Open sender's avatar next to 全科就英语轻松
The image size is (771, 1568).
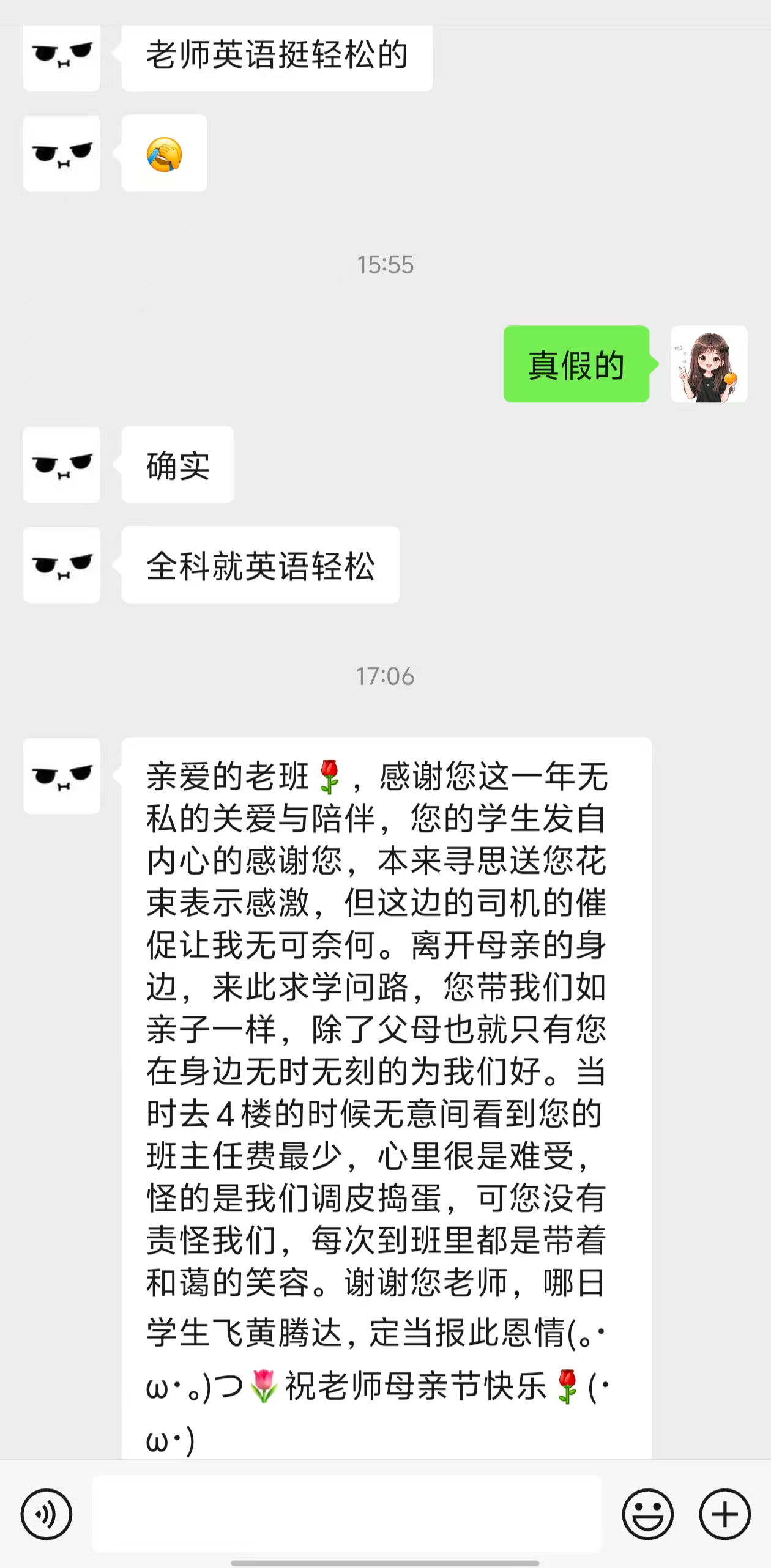62,565
